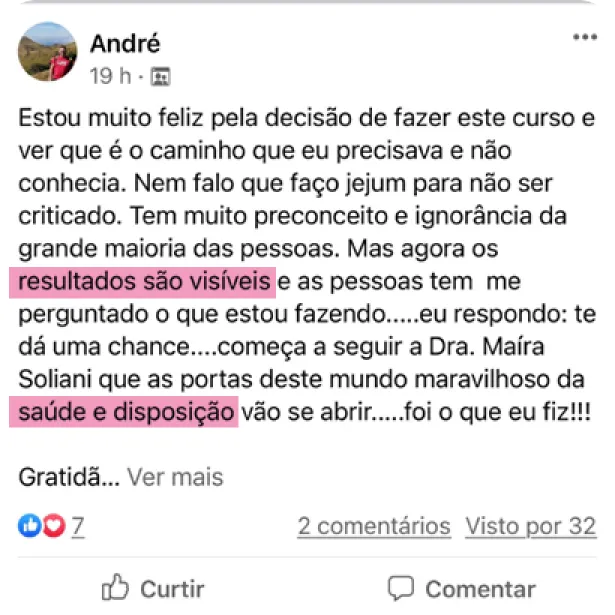
Task: Open André's profile picture
Action: click(47, 52)
